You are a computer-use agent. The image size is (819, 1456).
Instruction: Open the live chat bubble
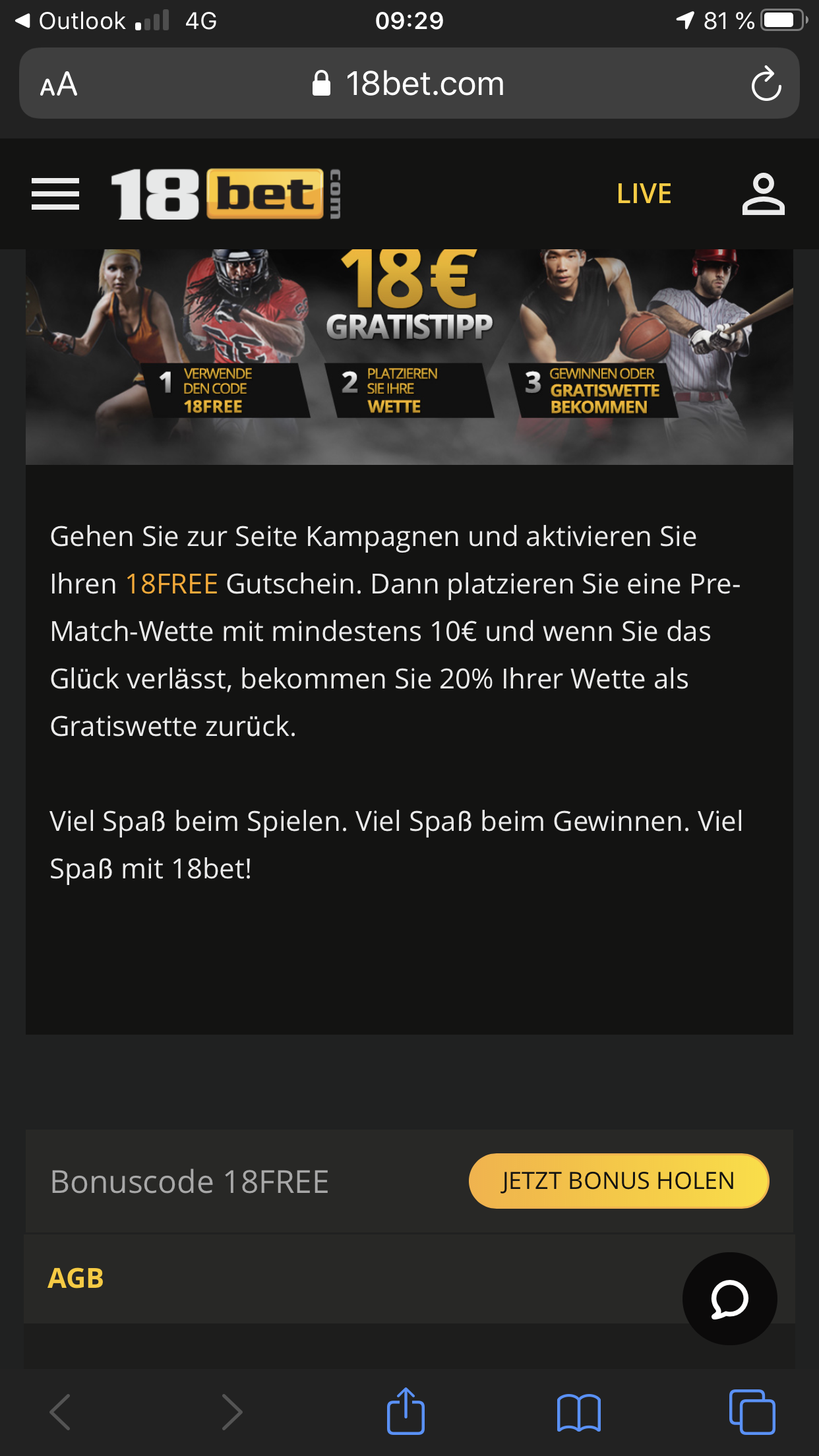coord(729,1299)
